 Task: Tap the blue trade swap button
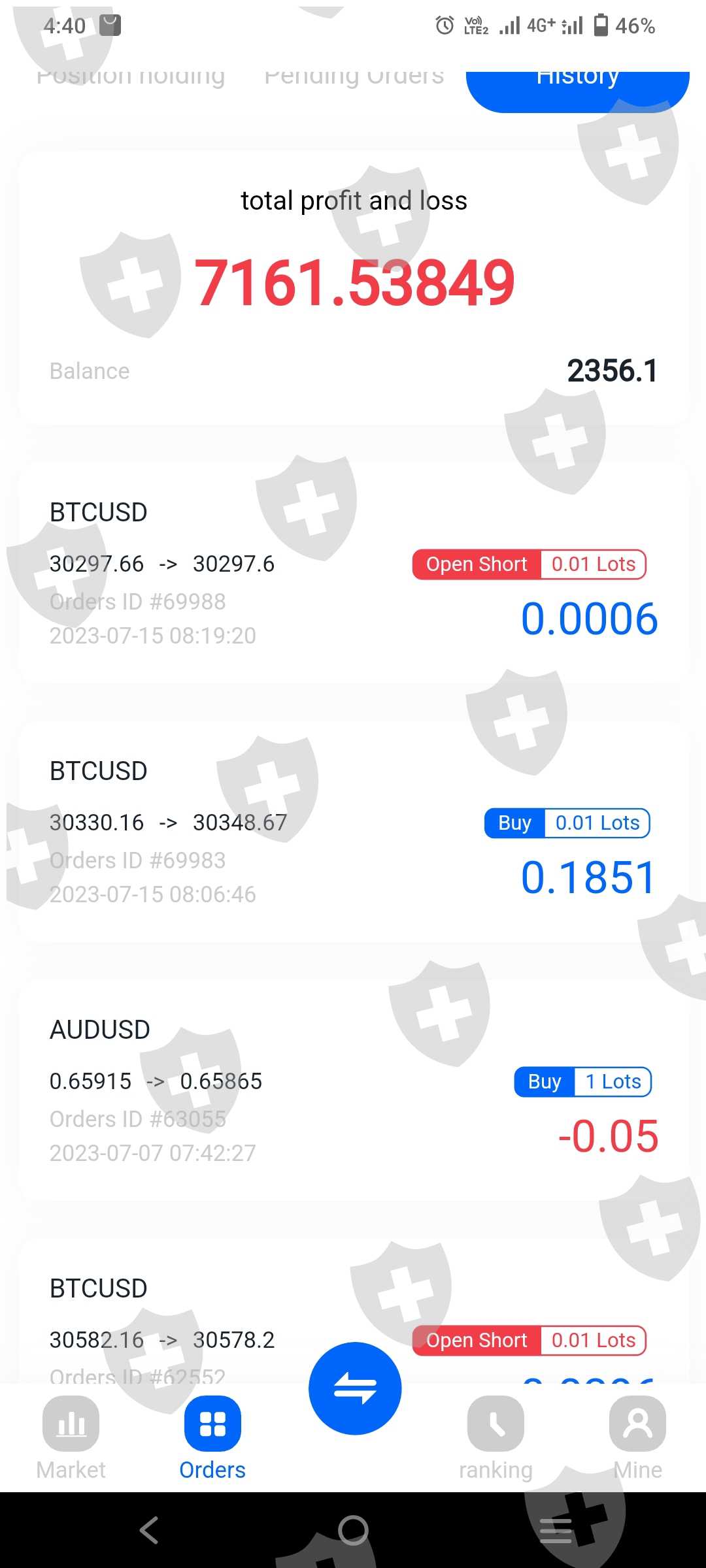[355, 1388]
